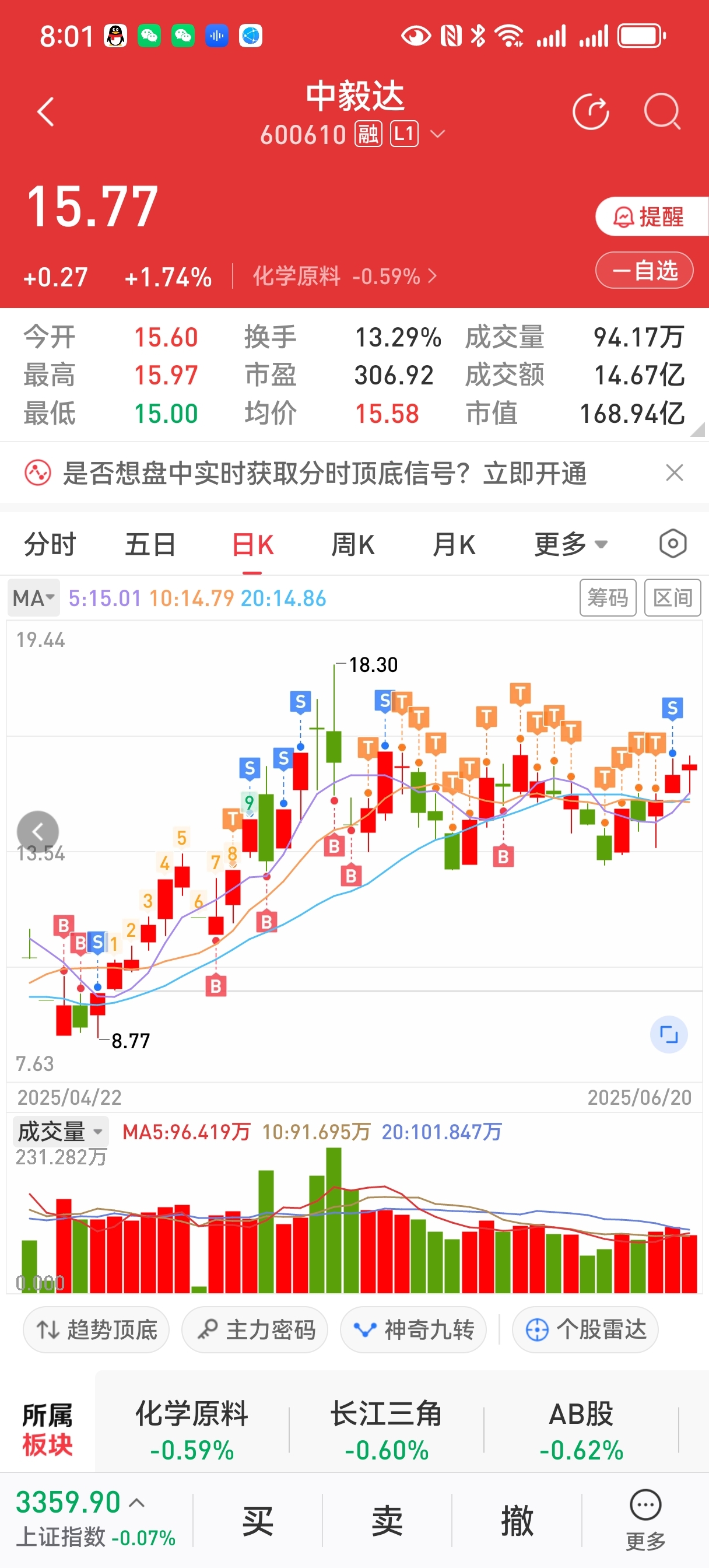Go back using the top-left arrow
This screenshot has height=1568, width=709.
tap(45, 112)
